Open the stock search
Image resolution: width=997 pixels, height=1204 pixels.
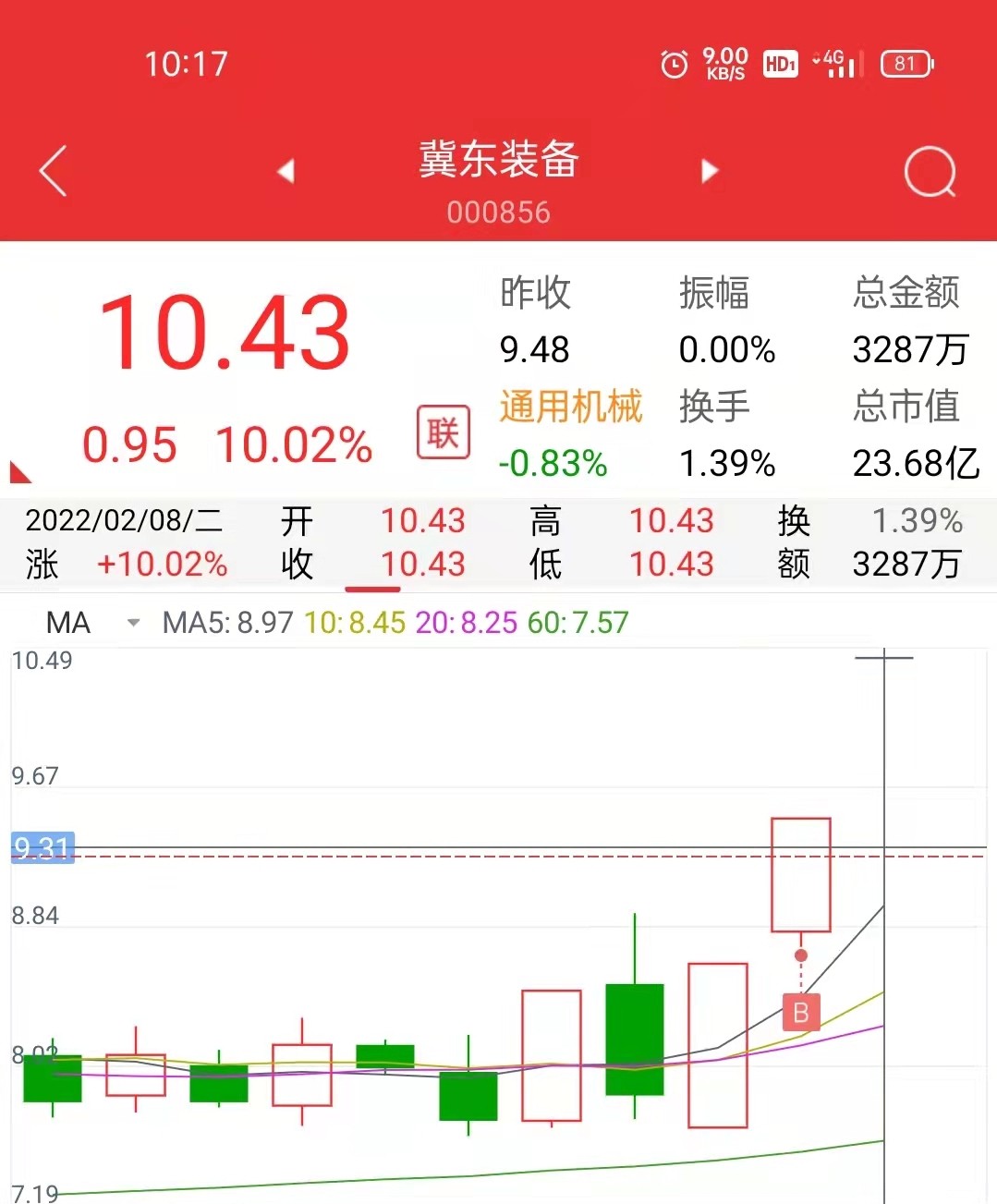pyautogui.click(x=929, y=172)
